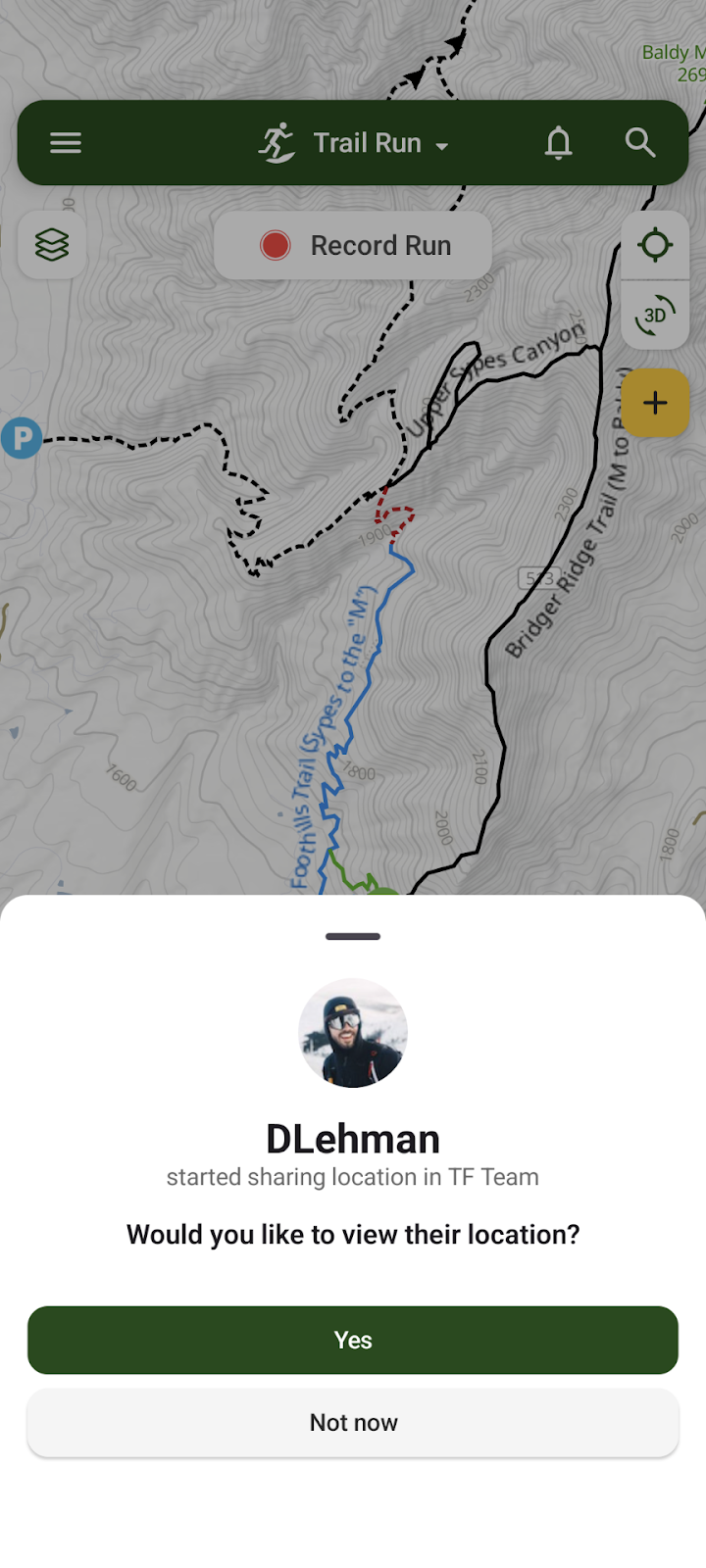Tap the parking marker on map
706x1568 pixels.
coord(21,437)
